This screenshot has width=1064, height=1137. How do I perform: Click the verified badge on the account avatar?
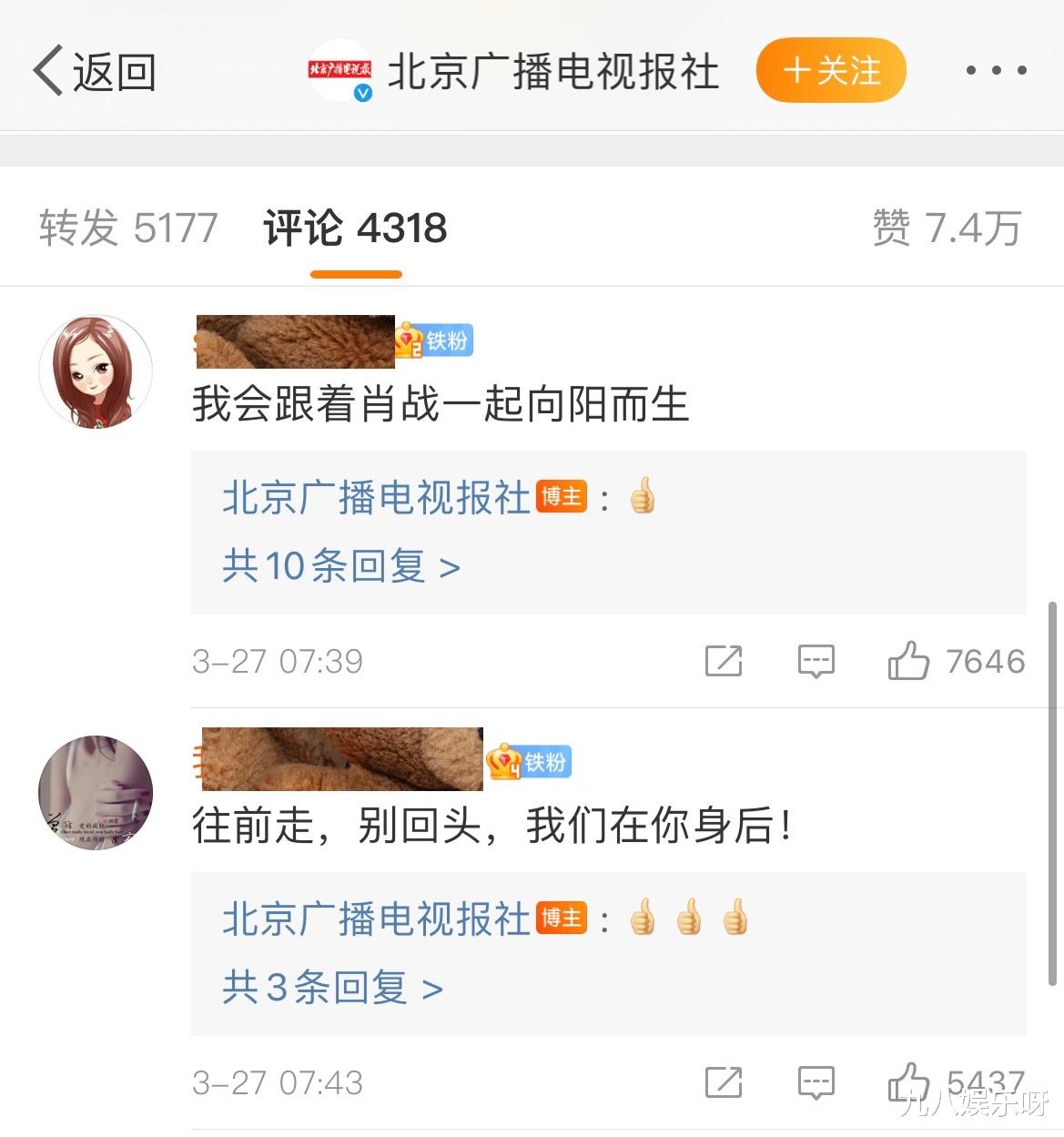point(364,91)
